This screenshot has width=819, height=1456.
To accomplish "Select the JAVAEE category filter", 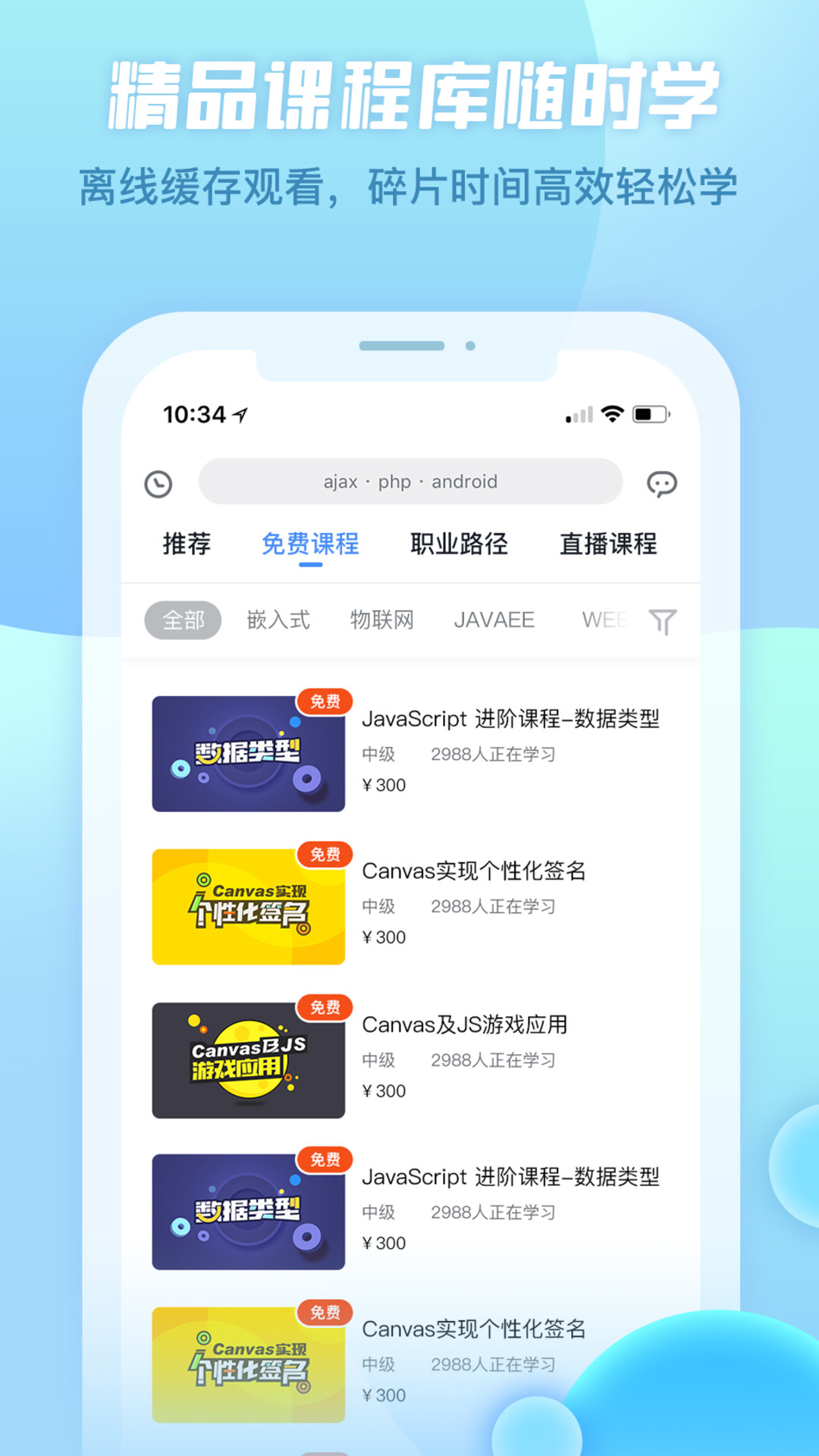I will (494, 620).
